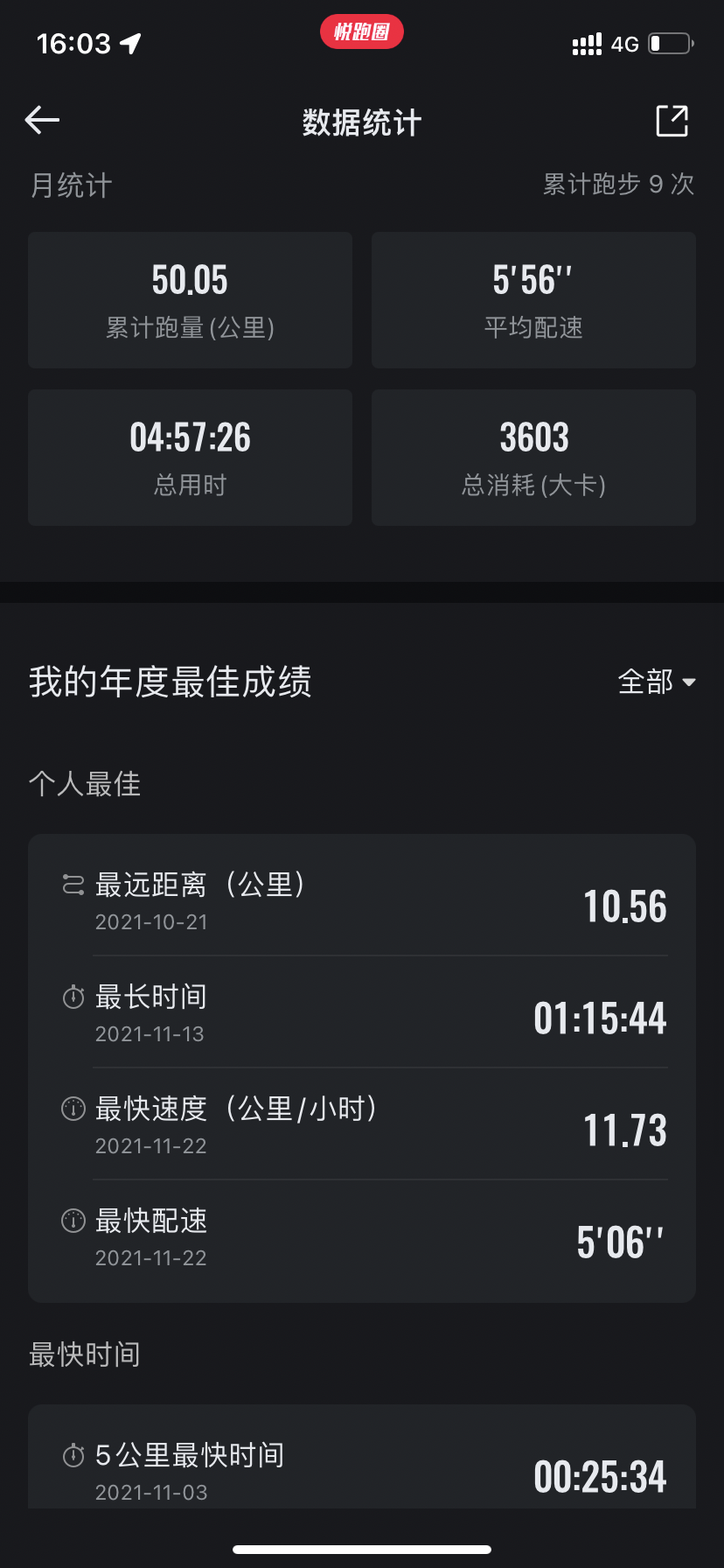Tap the timer icon beside 5公里最快时间

[x=73, y=1454]
